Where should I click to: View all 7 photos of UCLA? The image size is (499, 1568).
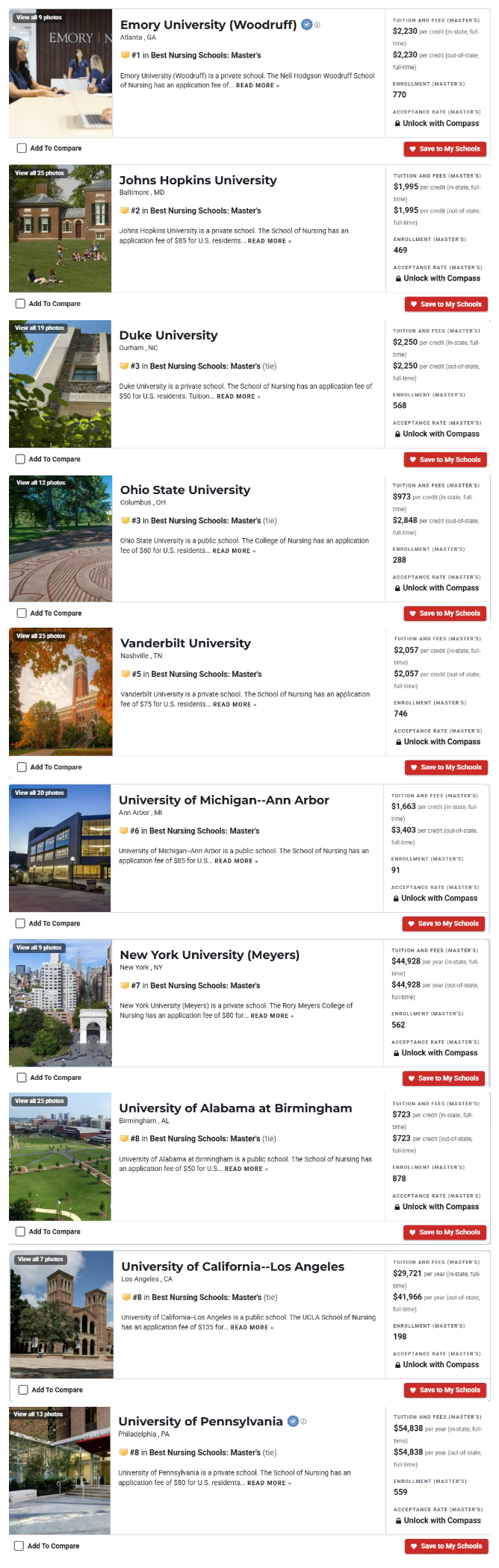point(40,1260)
